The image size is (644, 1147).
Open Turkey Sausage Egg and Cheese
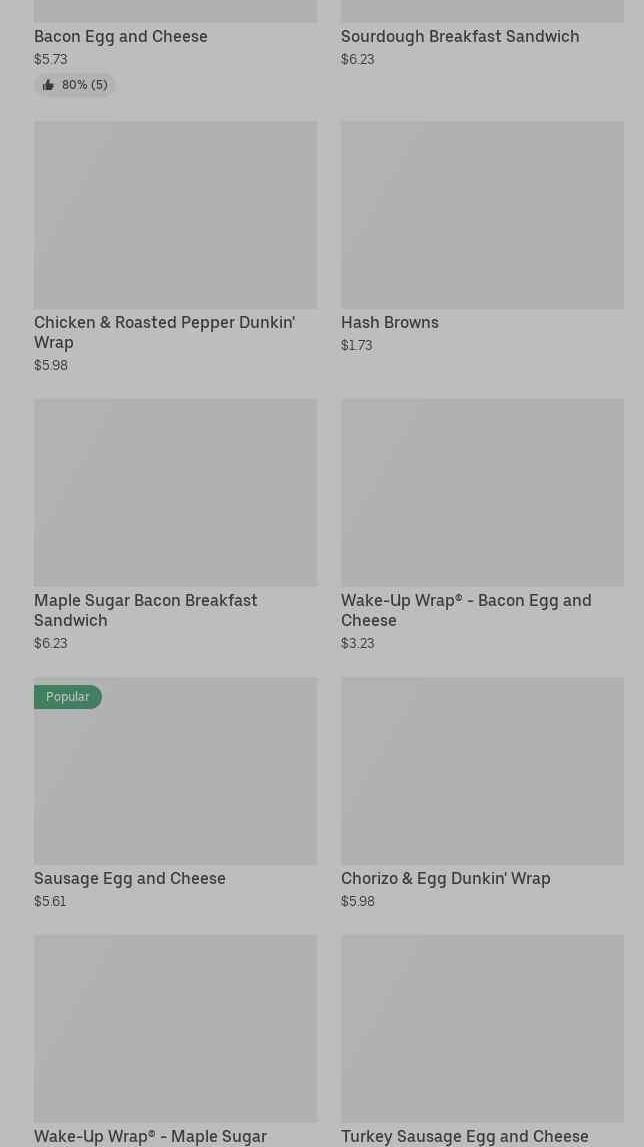[482, 1040]
